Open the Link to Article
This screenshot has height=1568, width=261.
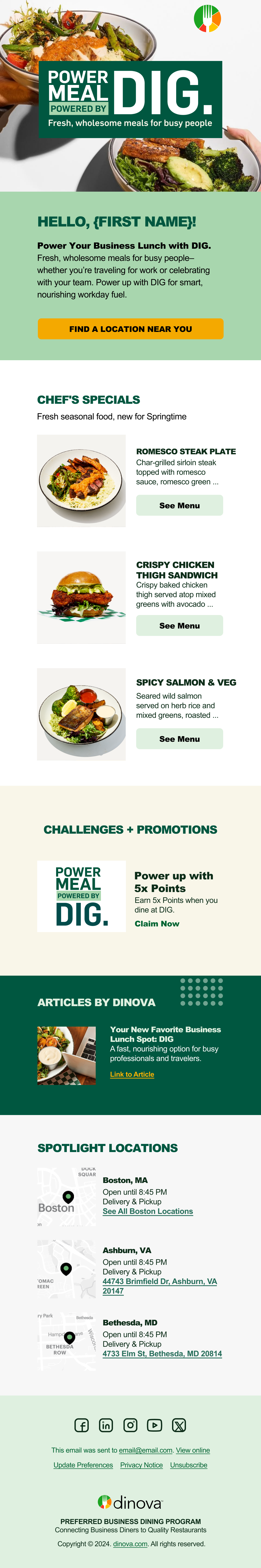[x=132, y=1074]
